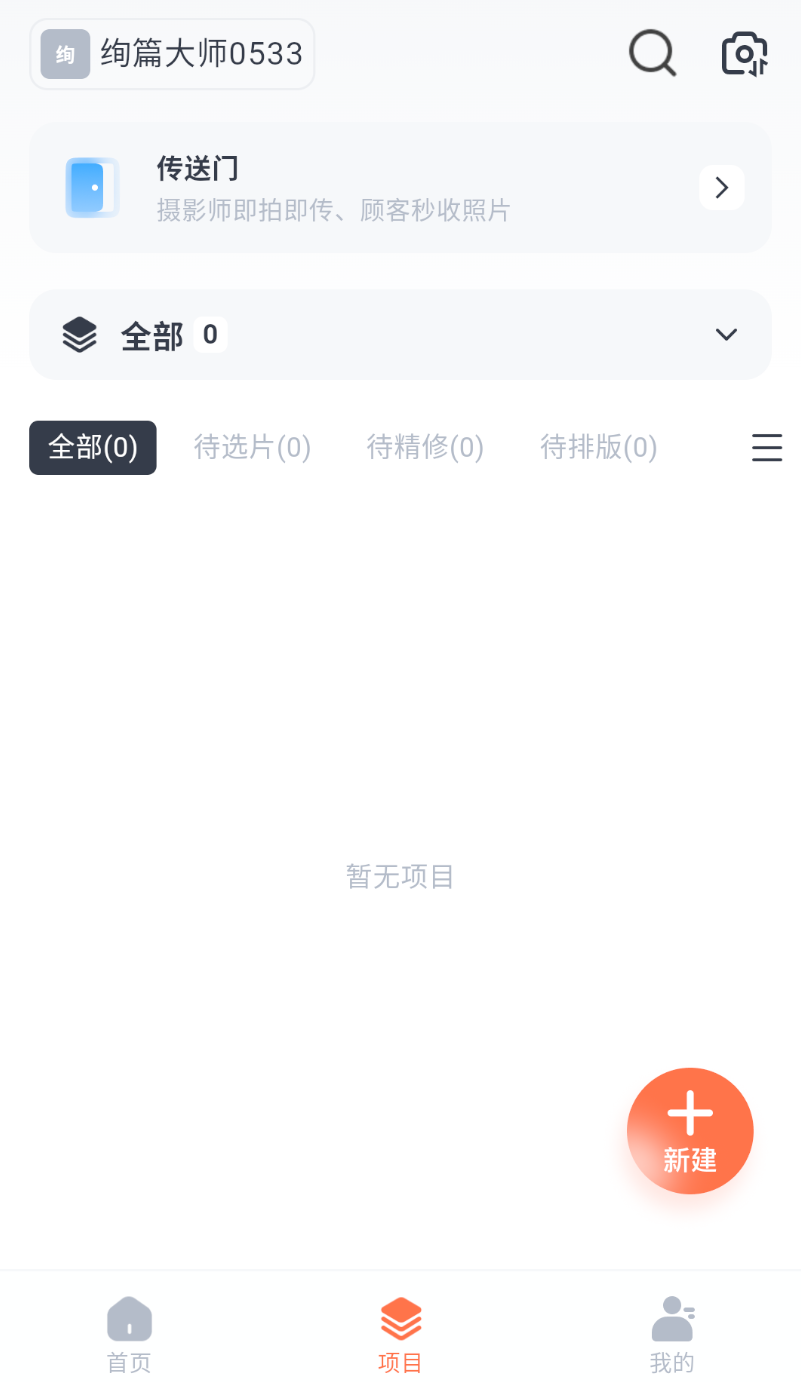
Task: Click the 暂无项目 empty state text
Action: 400,876
